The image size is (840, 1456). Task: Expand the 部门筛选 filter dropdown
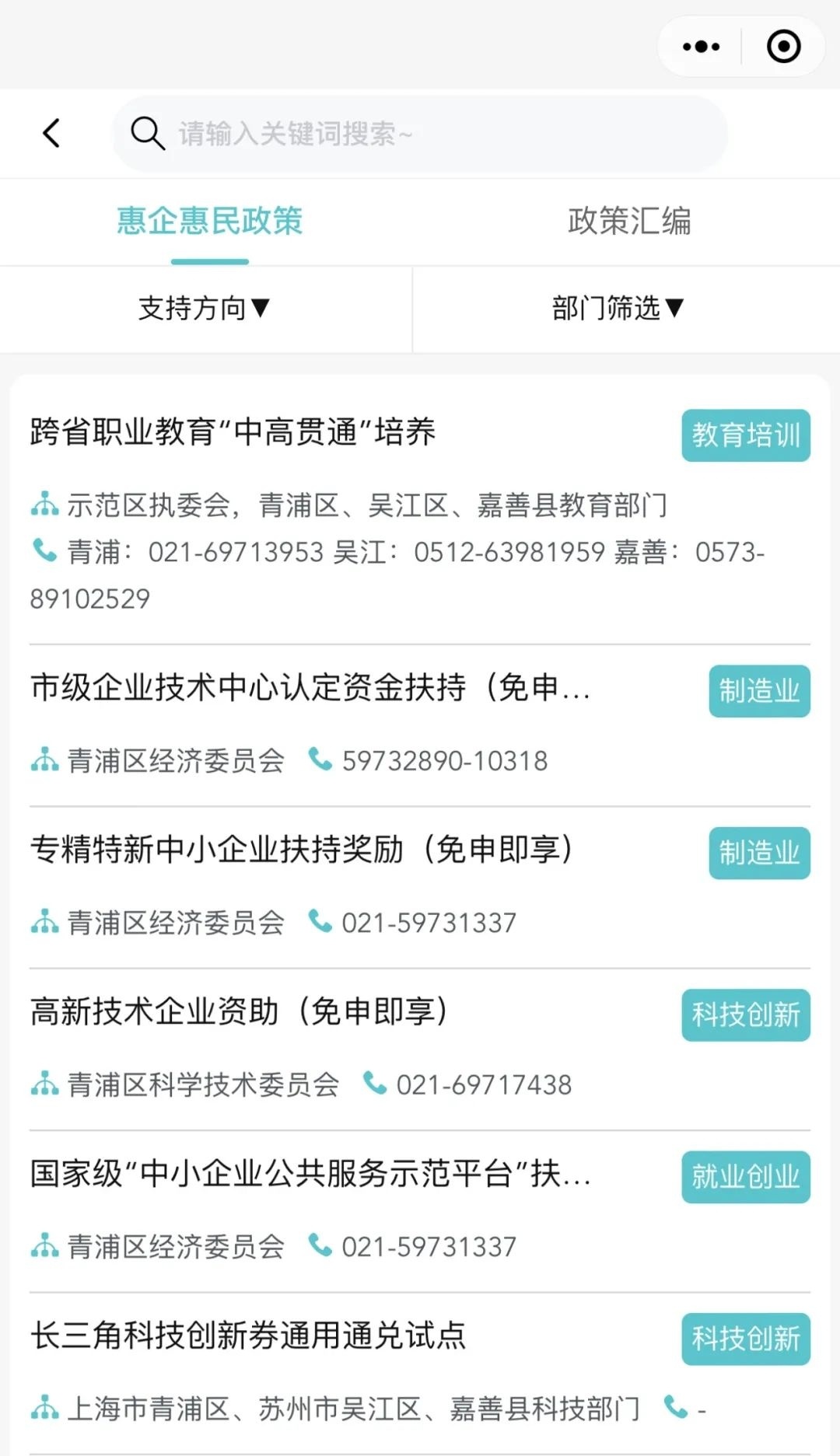pos(618,309)
